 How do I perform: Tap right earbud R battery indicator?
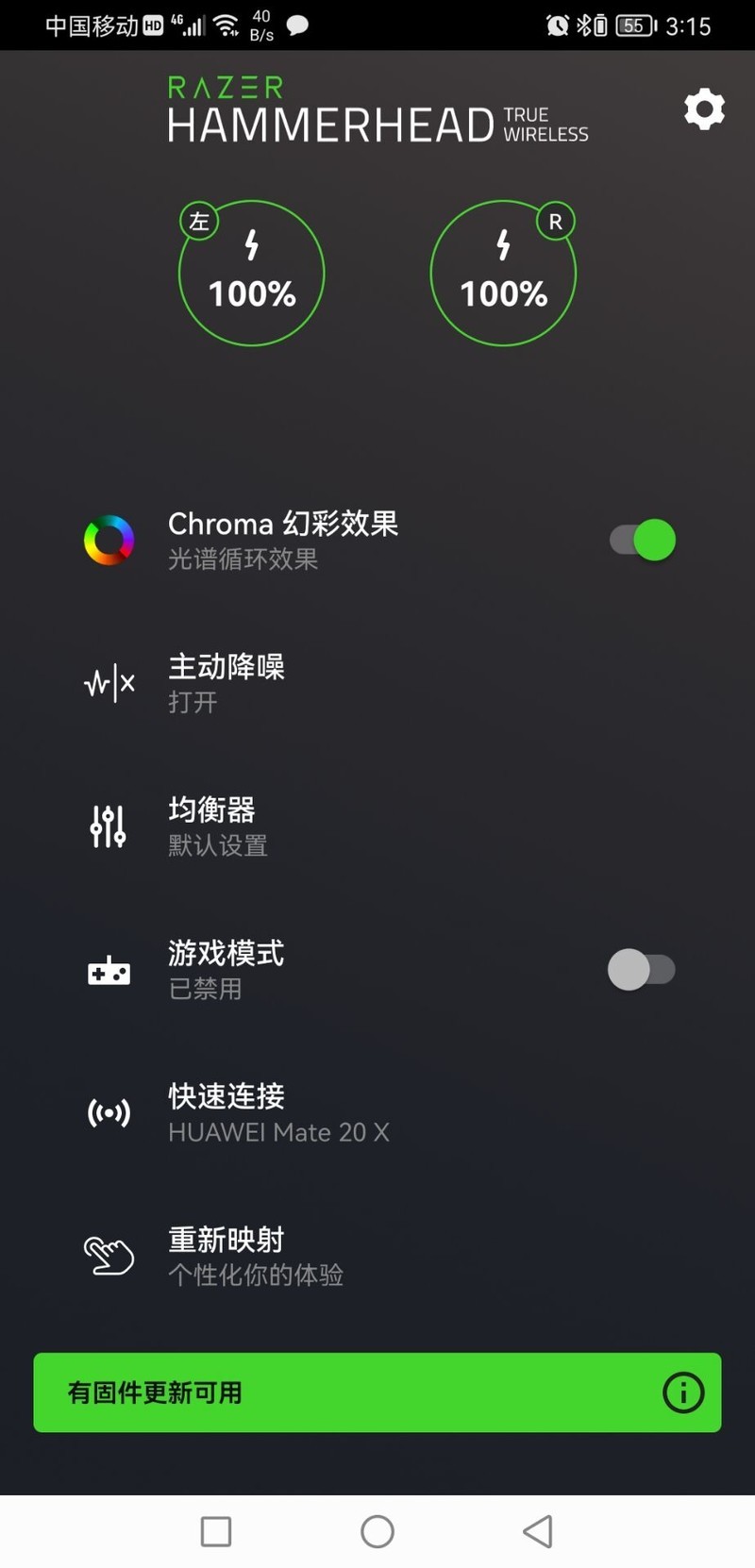pyautogui.click(x=503, y=274)
